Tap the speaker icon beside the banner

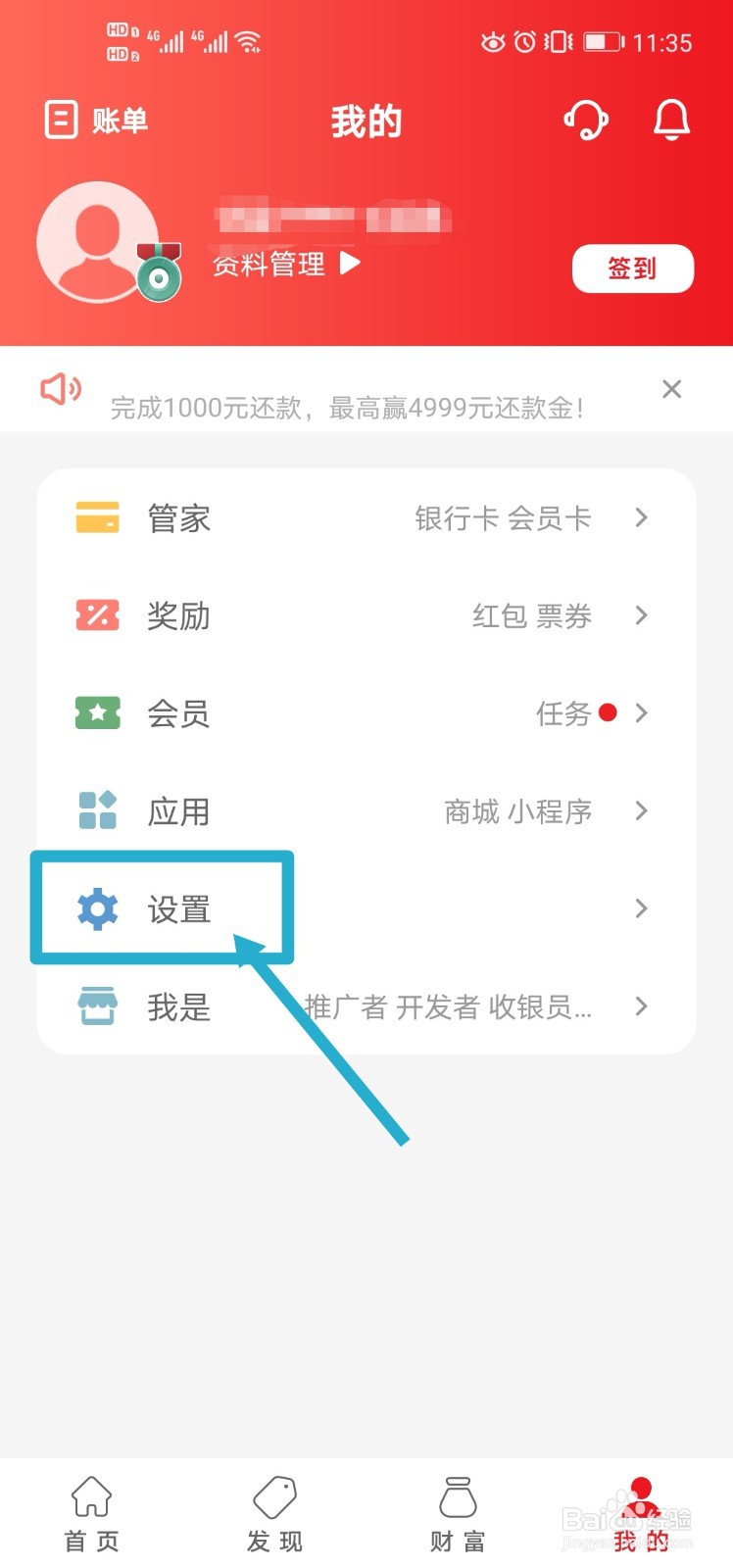coord(61,389)
